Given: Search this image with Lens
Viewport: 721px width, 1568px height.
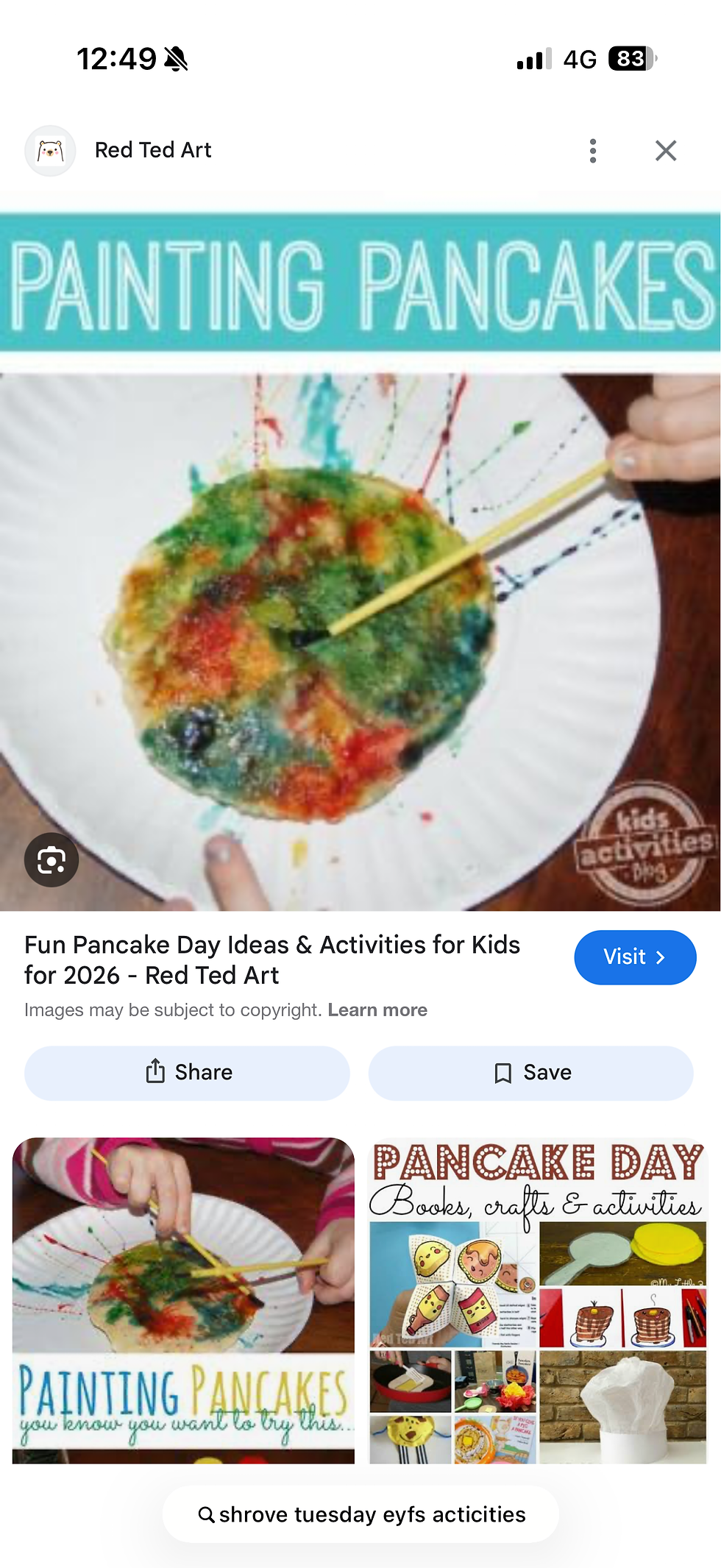Looking at the screenshot, I should pyautogui.click(x=51, y=859).
